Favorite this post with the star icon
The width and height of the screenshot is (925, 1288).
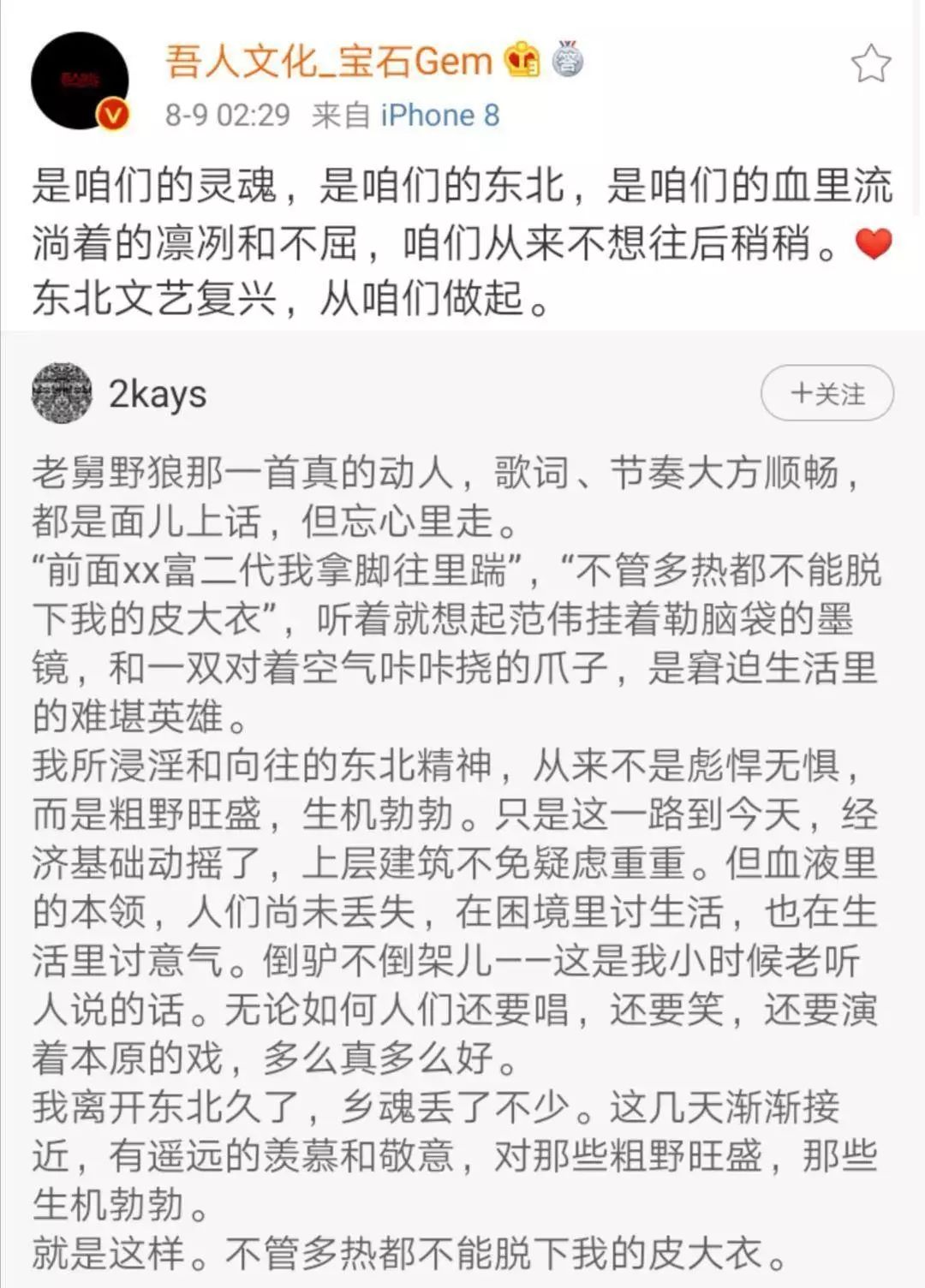[870, 64]
